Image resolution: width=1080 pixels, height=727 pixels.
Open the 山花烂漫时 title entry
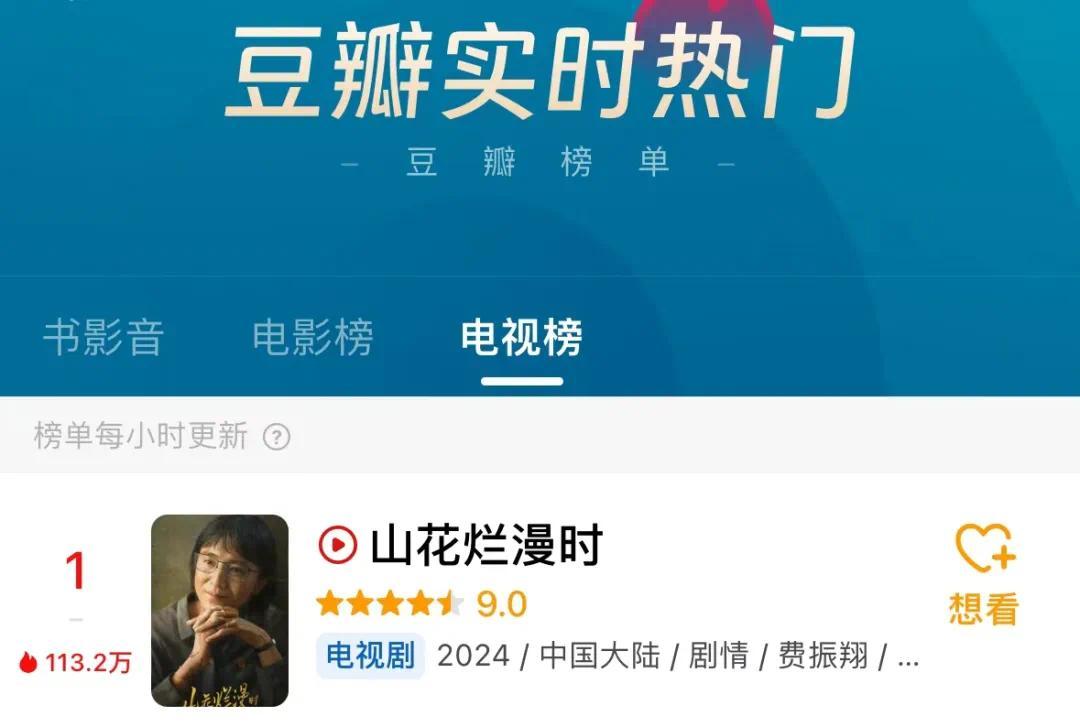(x=485, y=546)
